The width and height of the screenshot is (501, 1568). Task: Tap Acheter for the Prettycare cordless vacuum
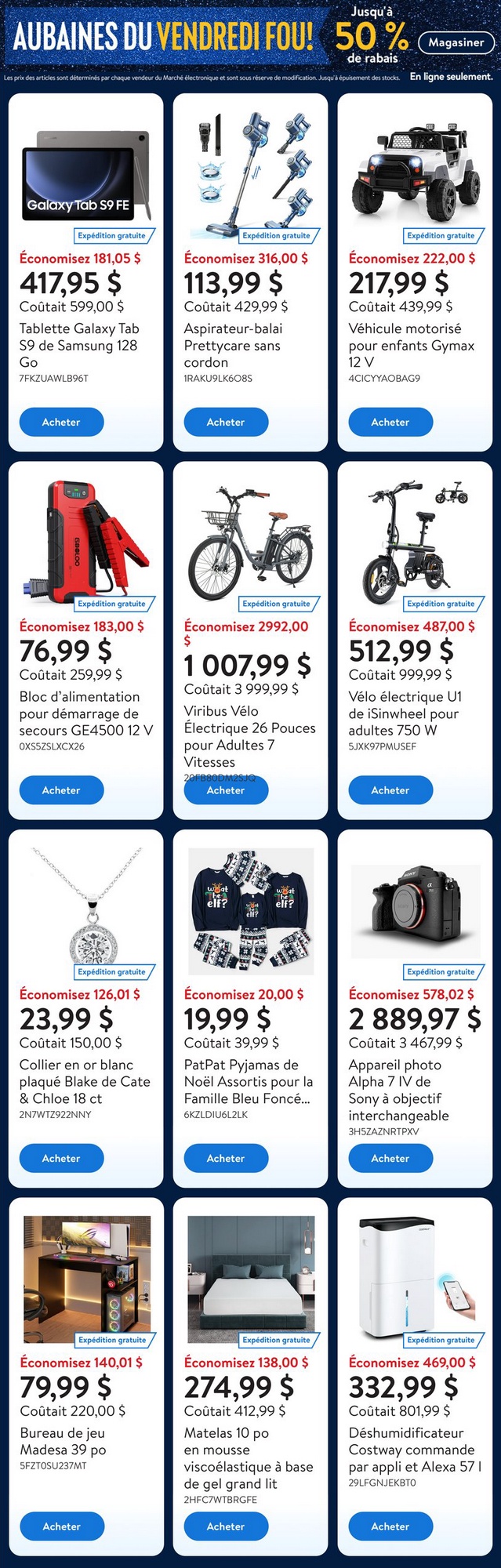(226, 422)
